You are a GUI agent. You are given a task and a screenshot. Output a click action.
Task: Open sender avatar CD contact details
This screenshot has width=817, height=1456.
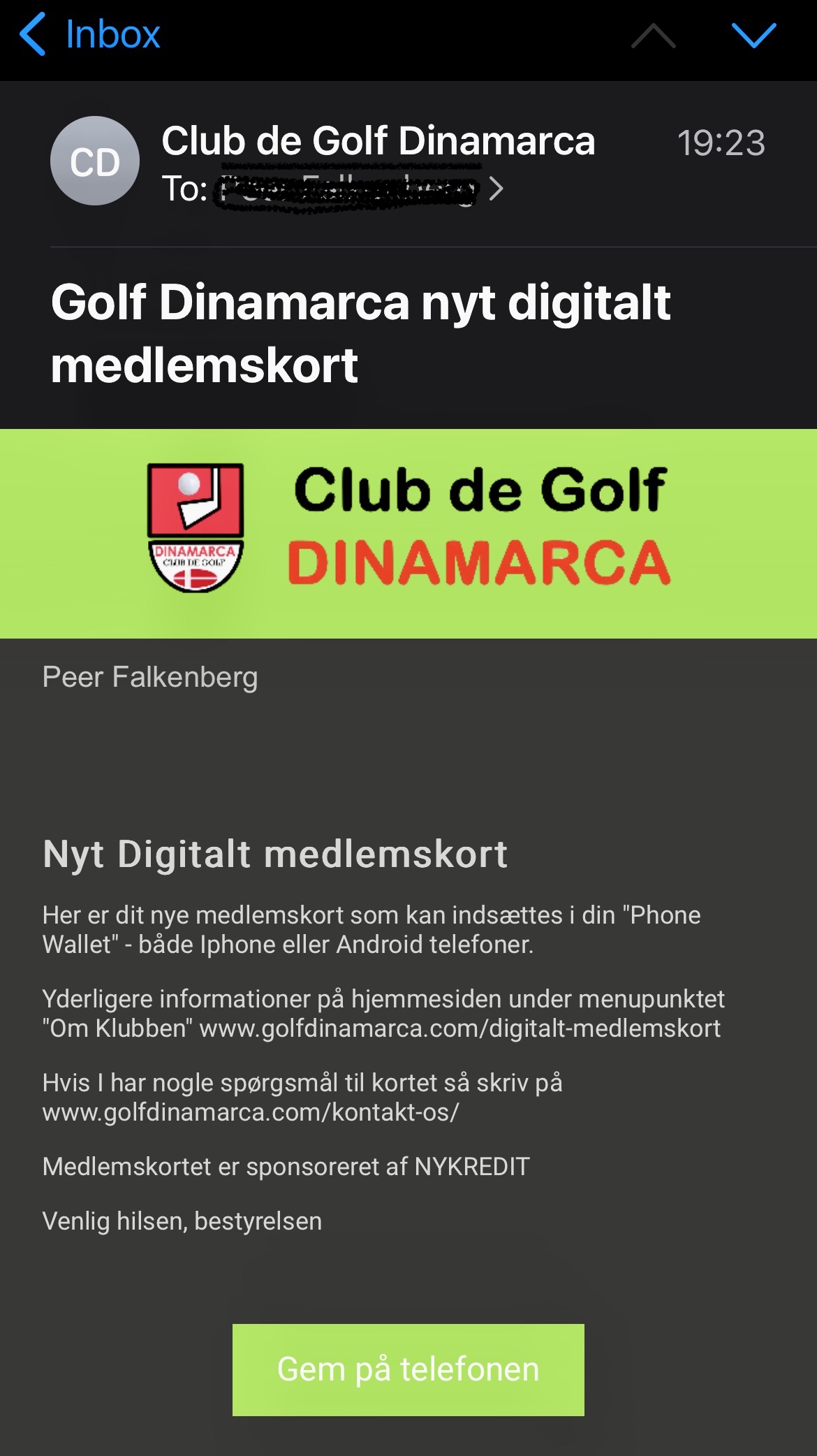pyautogui.click(x=95, y=161)
